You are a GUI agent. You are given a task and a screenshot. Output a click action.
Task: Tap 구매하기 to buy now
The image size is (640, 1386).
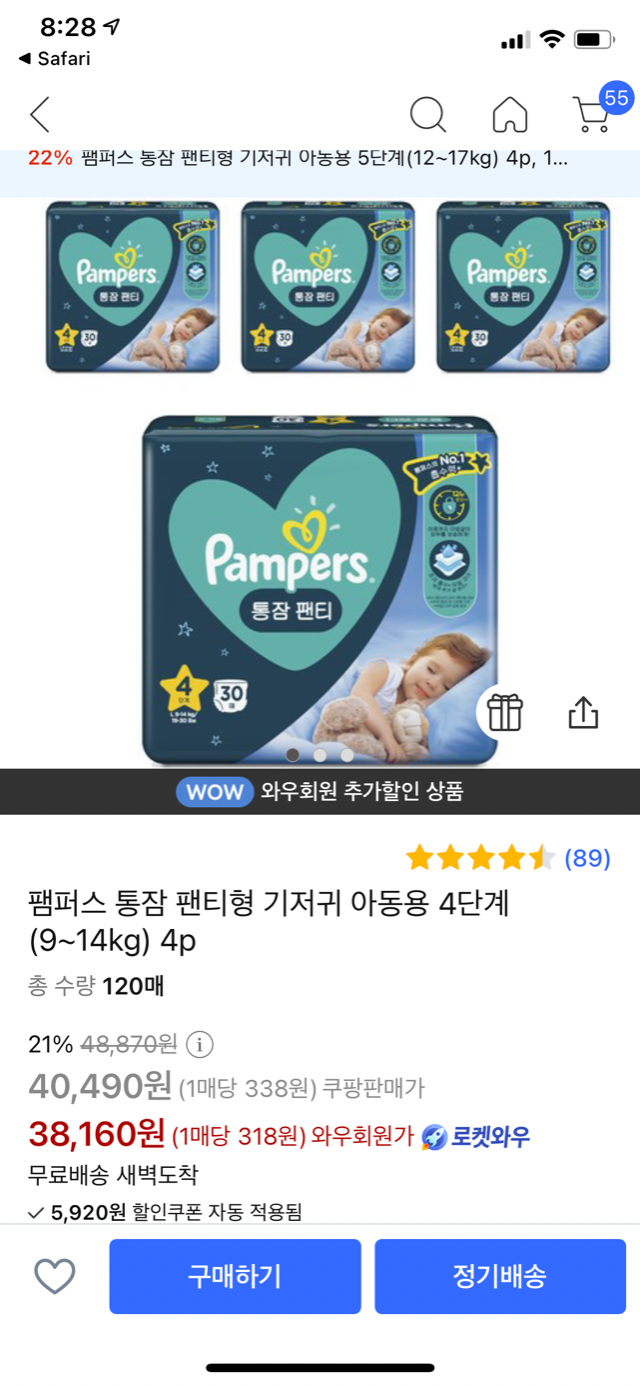point(235,1276)
